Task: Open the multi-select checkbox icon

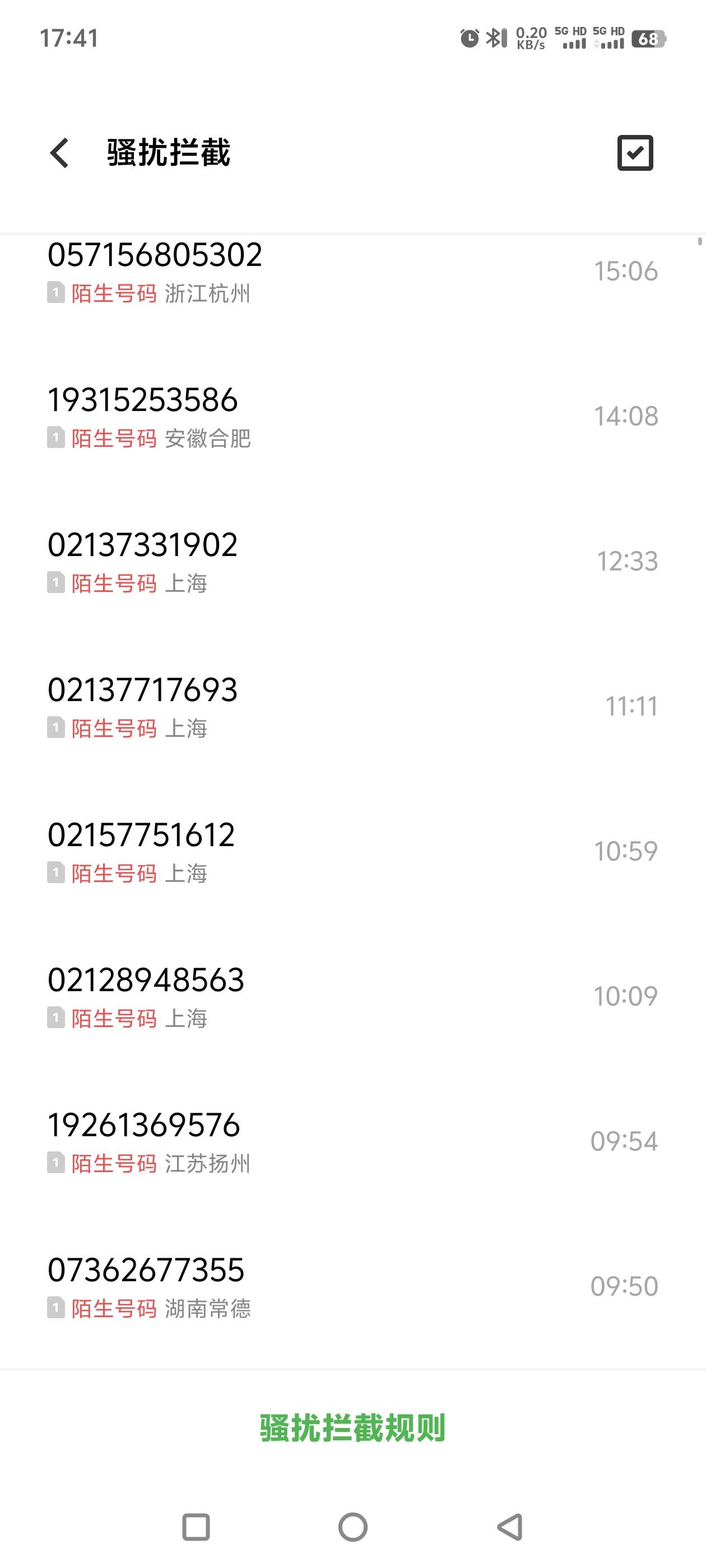Action: (x=635, y=153)
